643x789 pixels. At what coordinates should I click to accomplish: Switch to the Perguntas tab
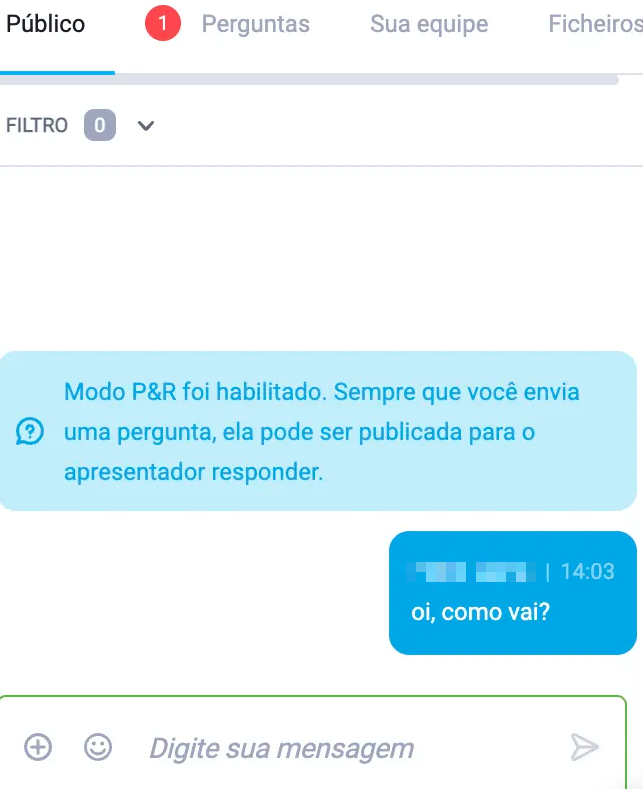[255, 24]
